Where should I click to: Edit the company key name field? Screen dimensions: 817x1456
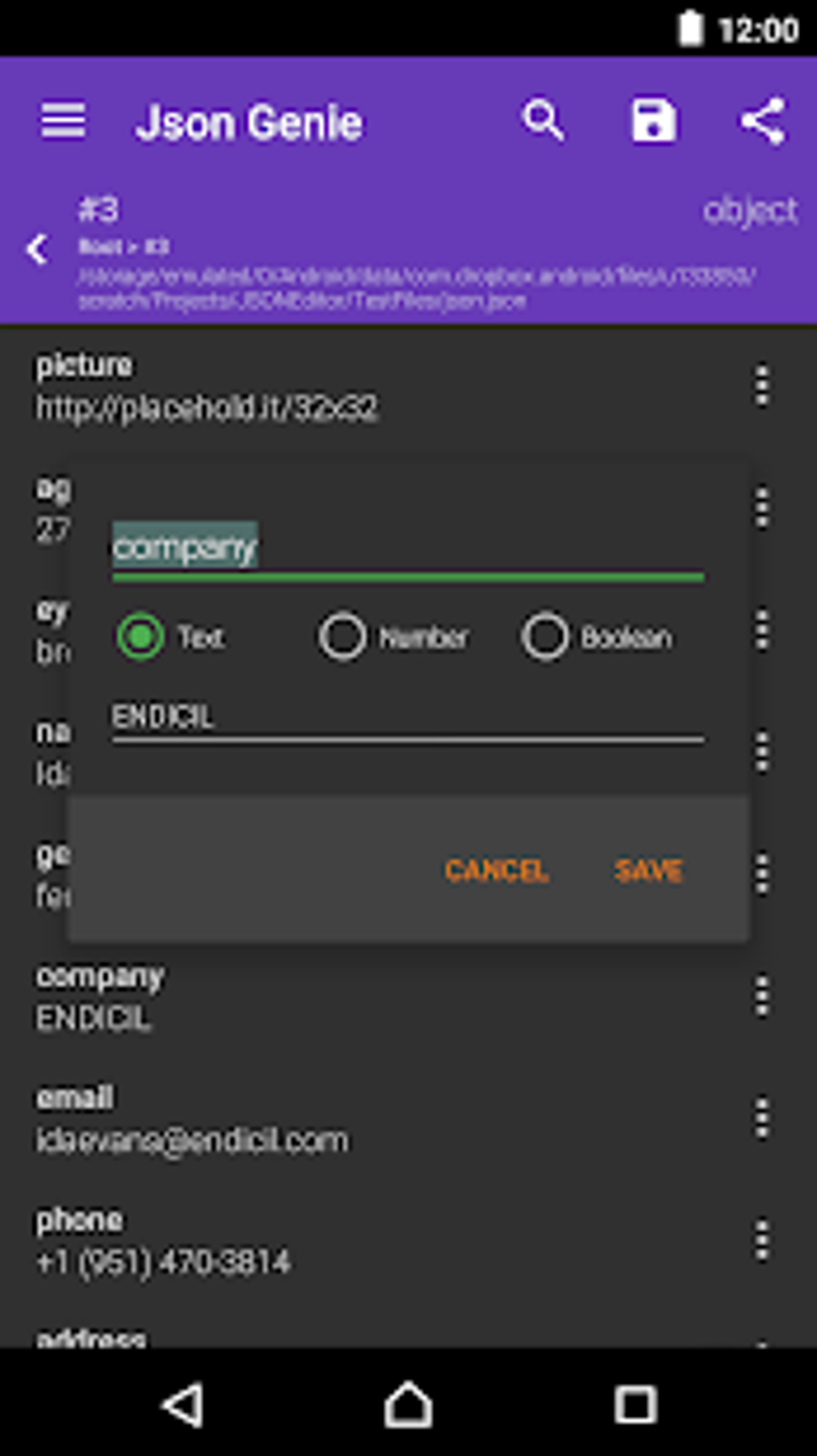[x=408, y=548]
